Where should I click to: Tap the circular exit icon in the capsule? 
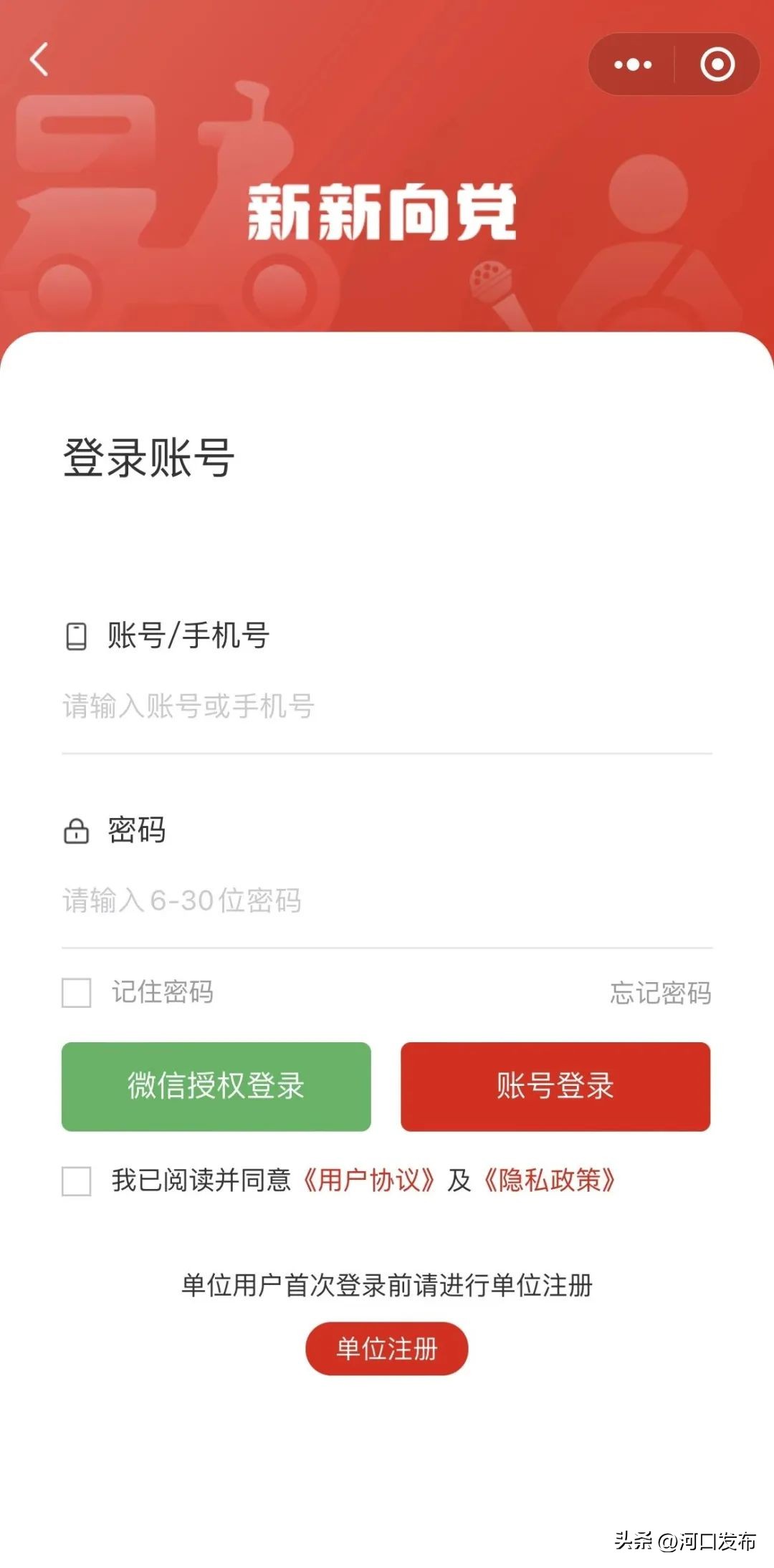pyautogui.click(x=716, y=64)
